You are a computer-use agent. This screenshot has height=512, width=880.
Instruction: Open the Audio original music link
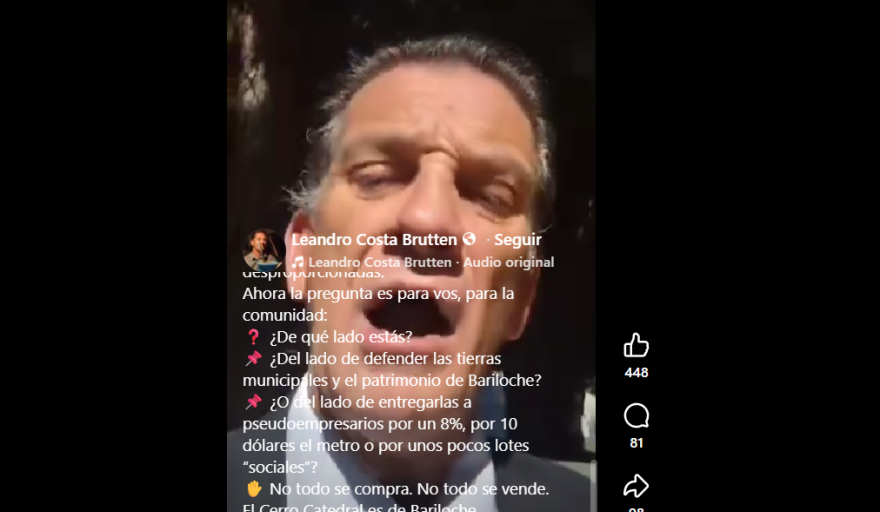click(x=430, y=262)
